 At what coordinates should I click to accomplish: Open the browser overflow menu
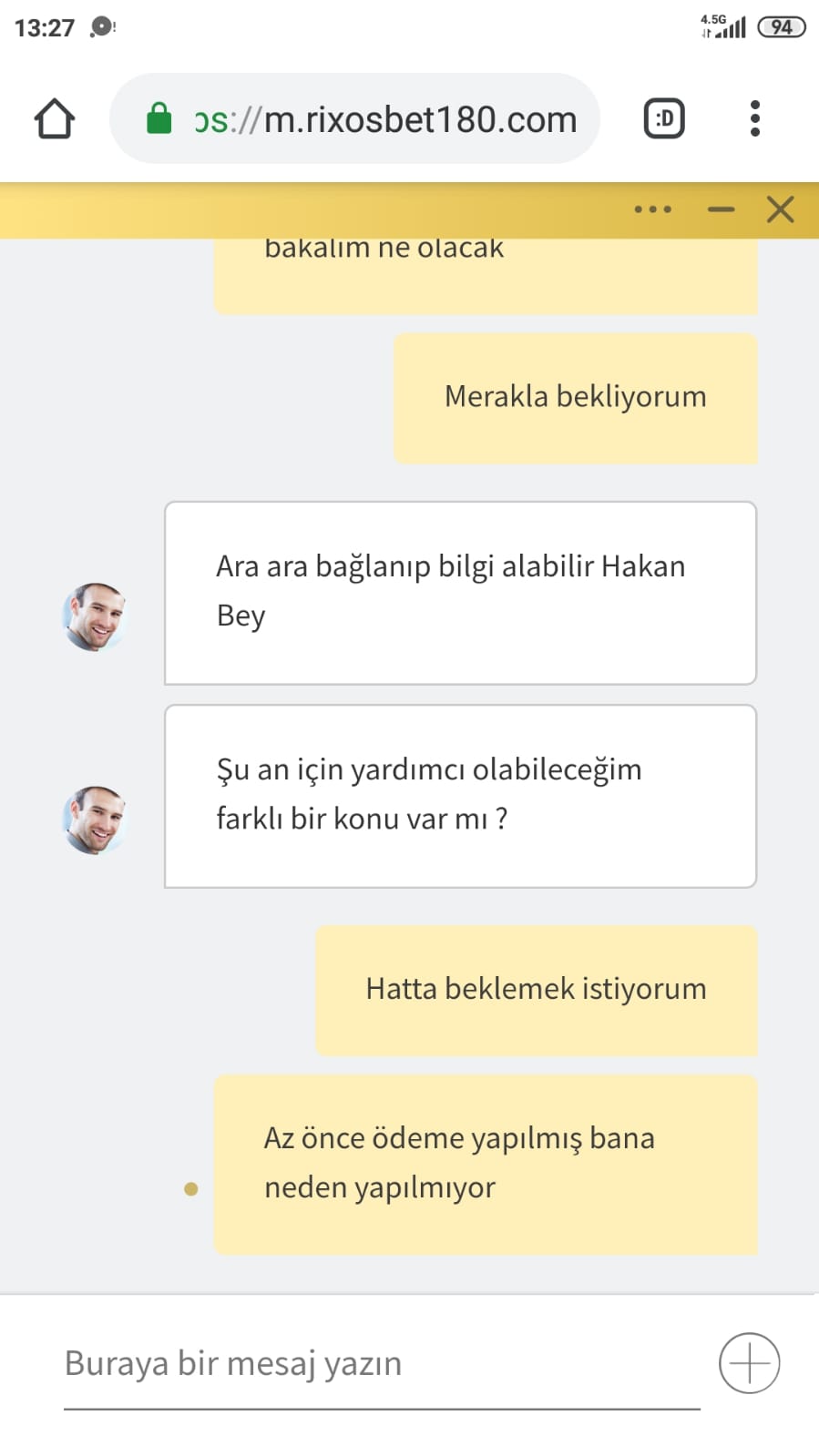(x=754, y=118)
